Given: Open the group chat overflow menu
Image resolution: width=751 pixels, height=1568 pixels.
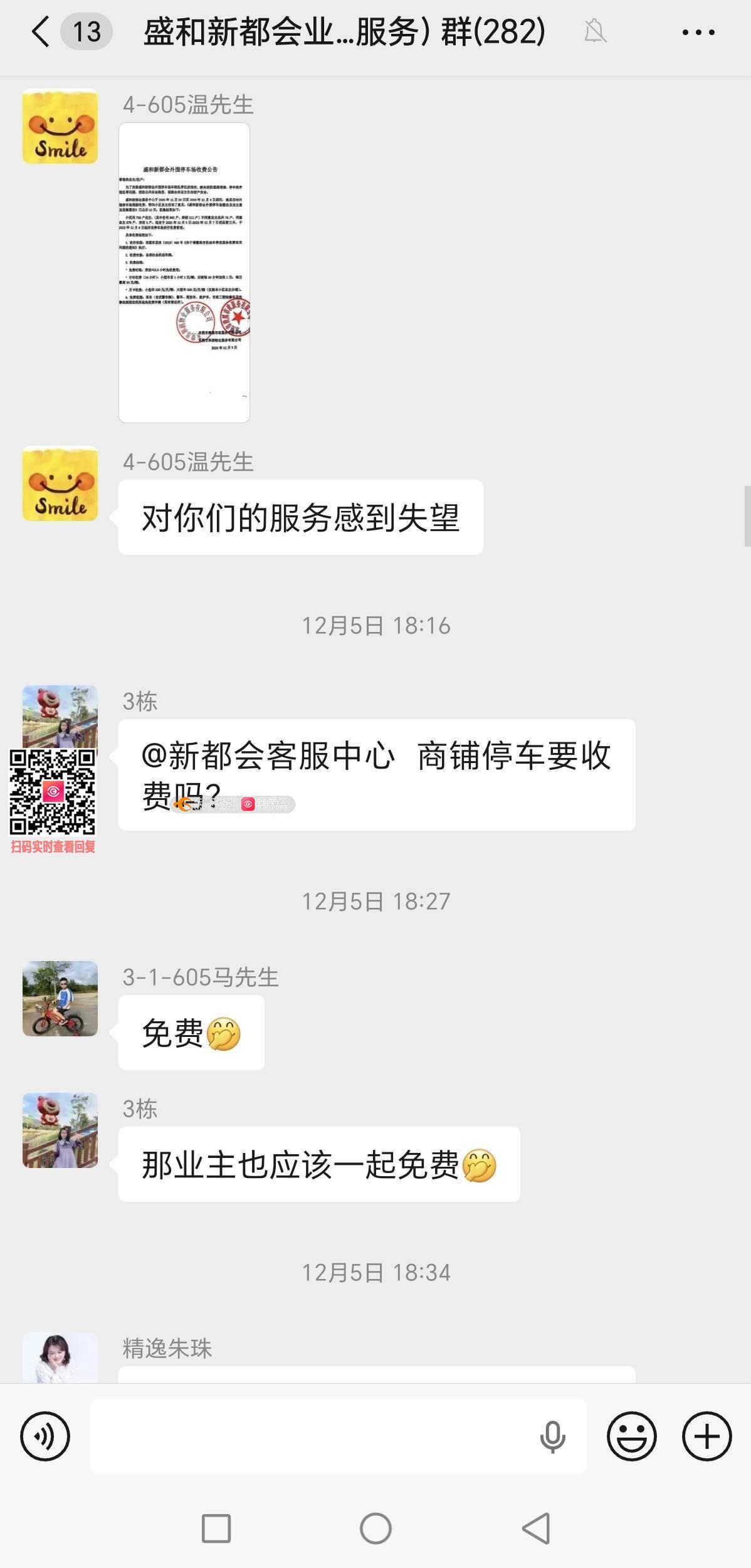Looking at the screenshot, I should (x=698, y=32).
